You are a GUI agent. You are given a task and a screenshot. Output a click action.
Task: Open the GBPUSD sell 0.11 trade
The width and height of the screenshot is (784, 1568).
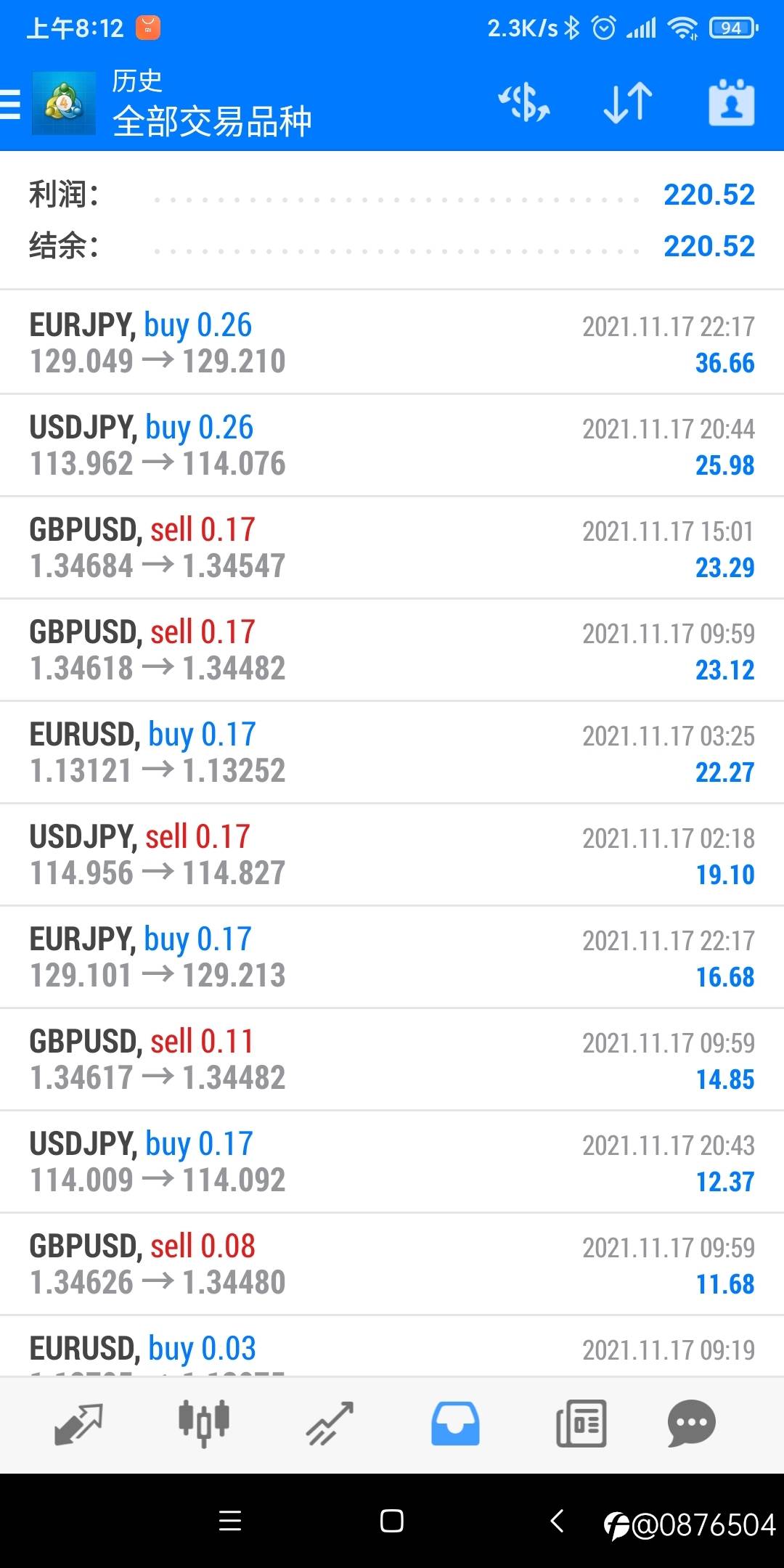point(392,1060)
